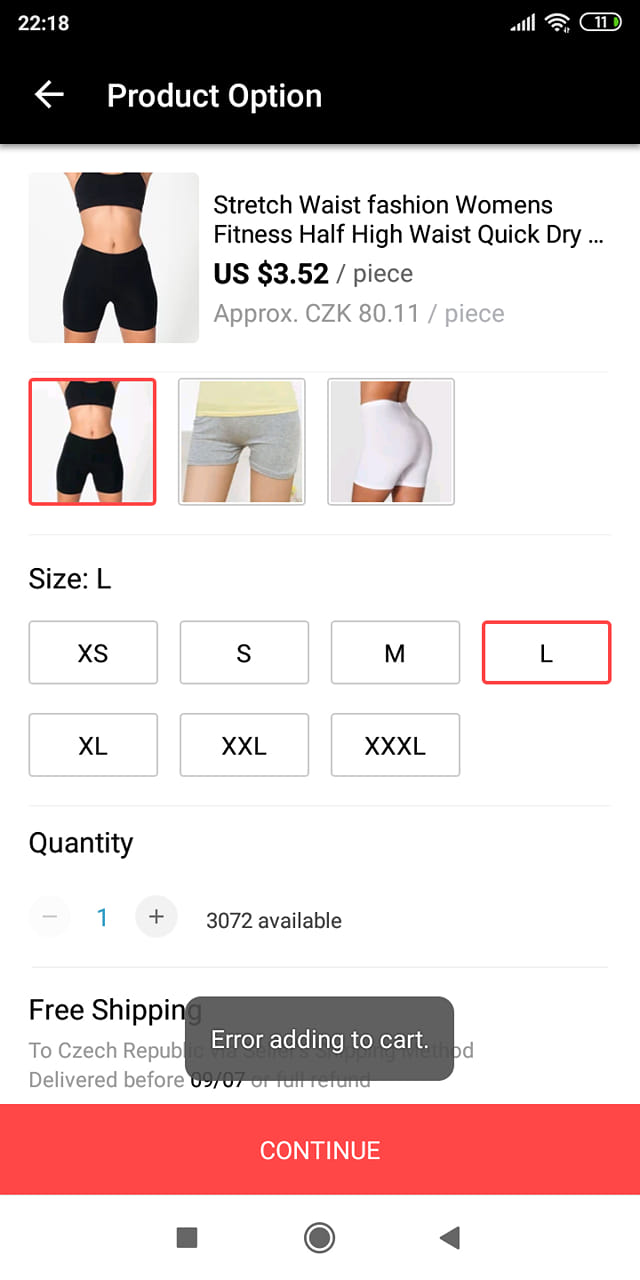Image resolution: width=640 pixels, height=1280 pixels.
Task: Choose size S
Action: point(244,653)
